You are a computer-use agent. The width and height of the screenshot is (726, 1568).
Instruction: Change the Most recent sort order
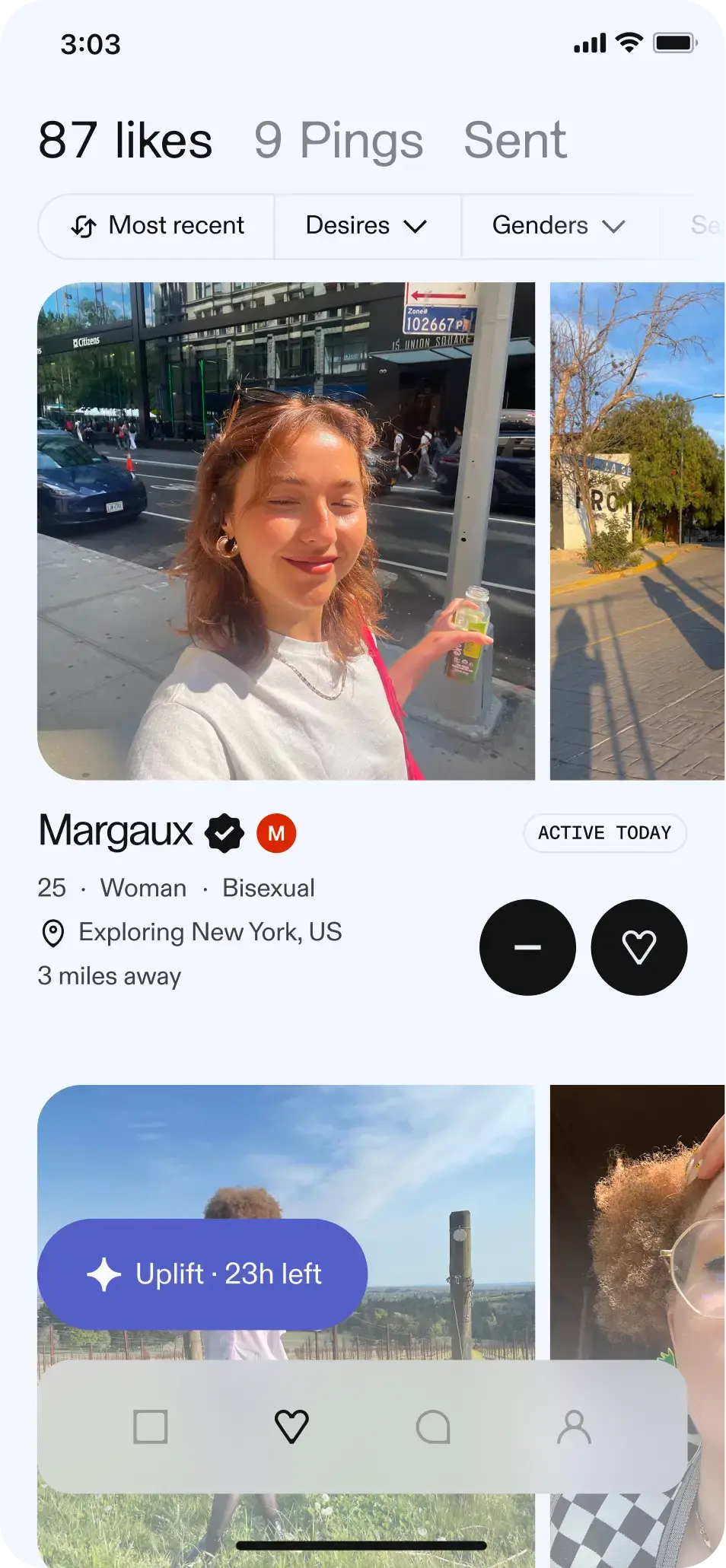point(158,226)
